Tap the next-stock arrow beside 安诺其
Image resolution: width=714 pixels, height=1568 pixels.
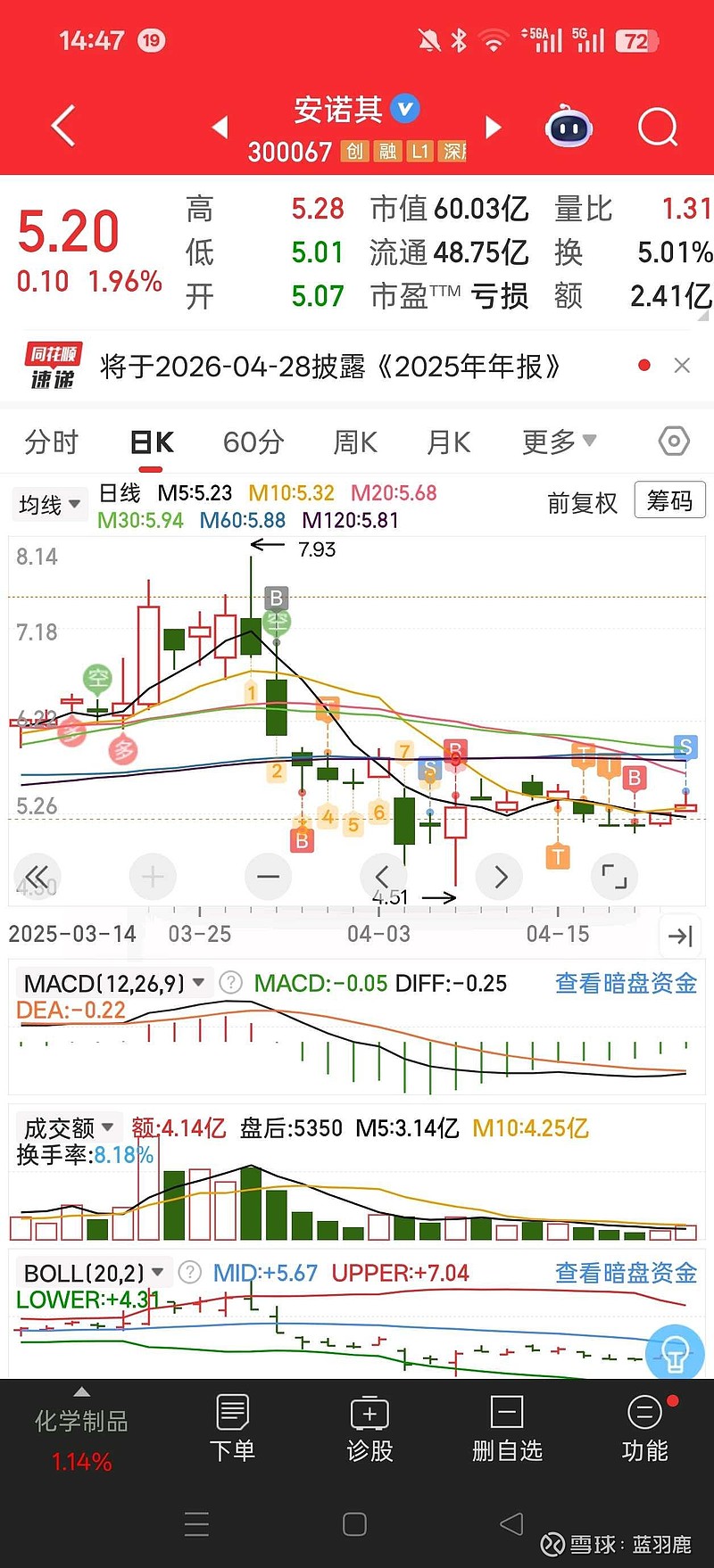[494, 126]
